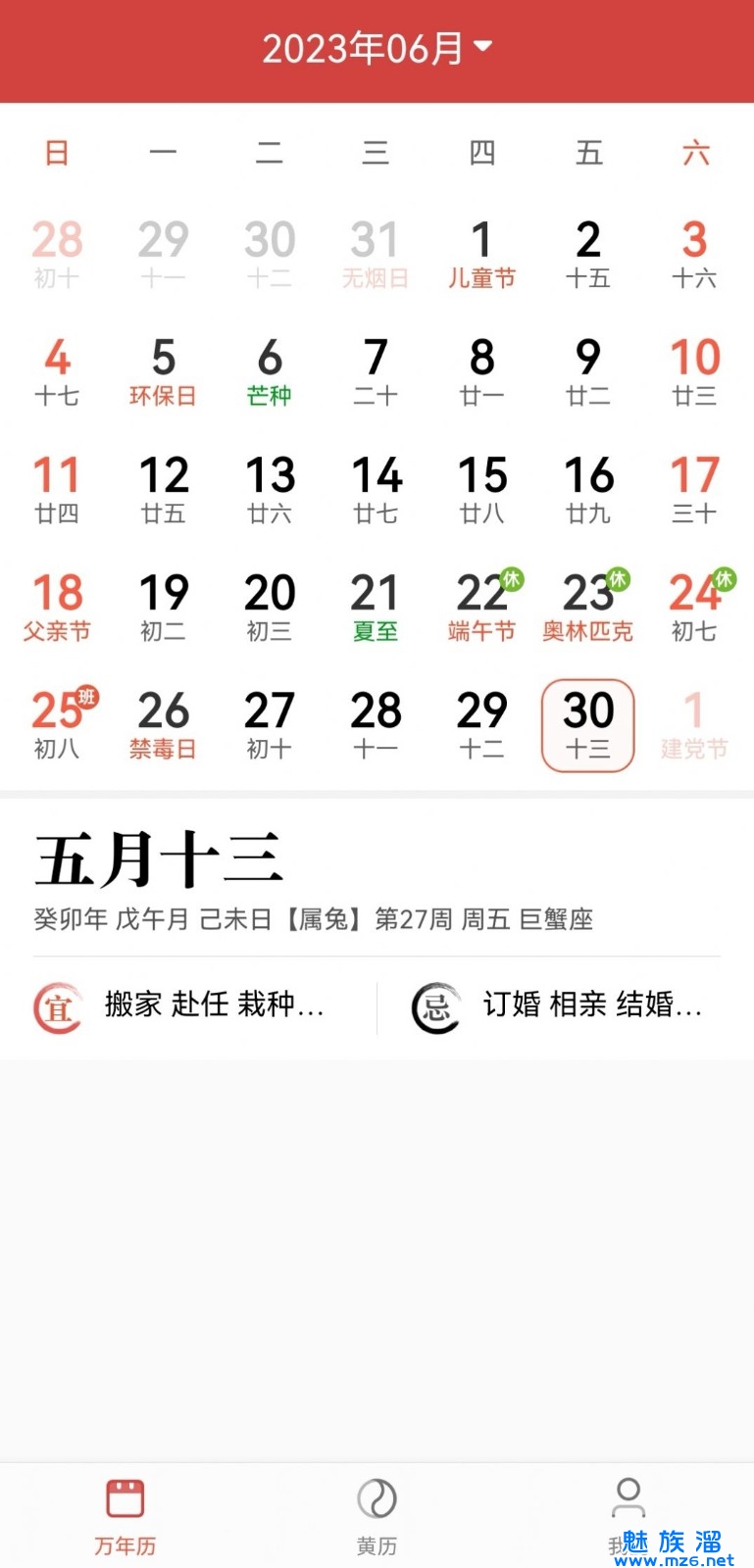754x1568 pixels.
Task: Select June 18 父亲节
Action: click(57, 607)
